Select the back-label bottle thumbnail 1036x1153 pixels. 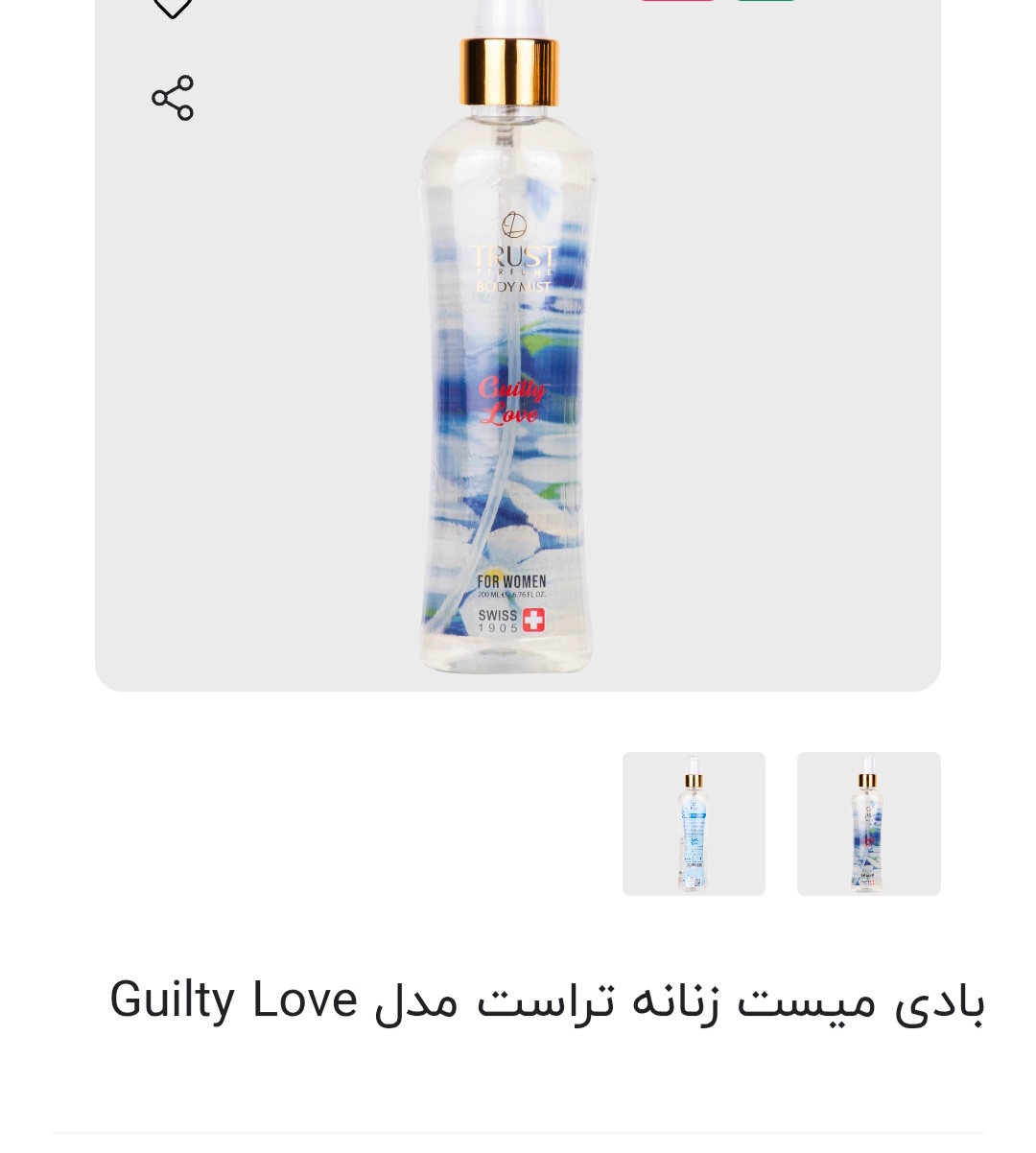[x=694, y=824]
